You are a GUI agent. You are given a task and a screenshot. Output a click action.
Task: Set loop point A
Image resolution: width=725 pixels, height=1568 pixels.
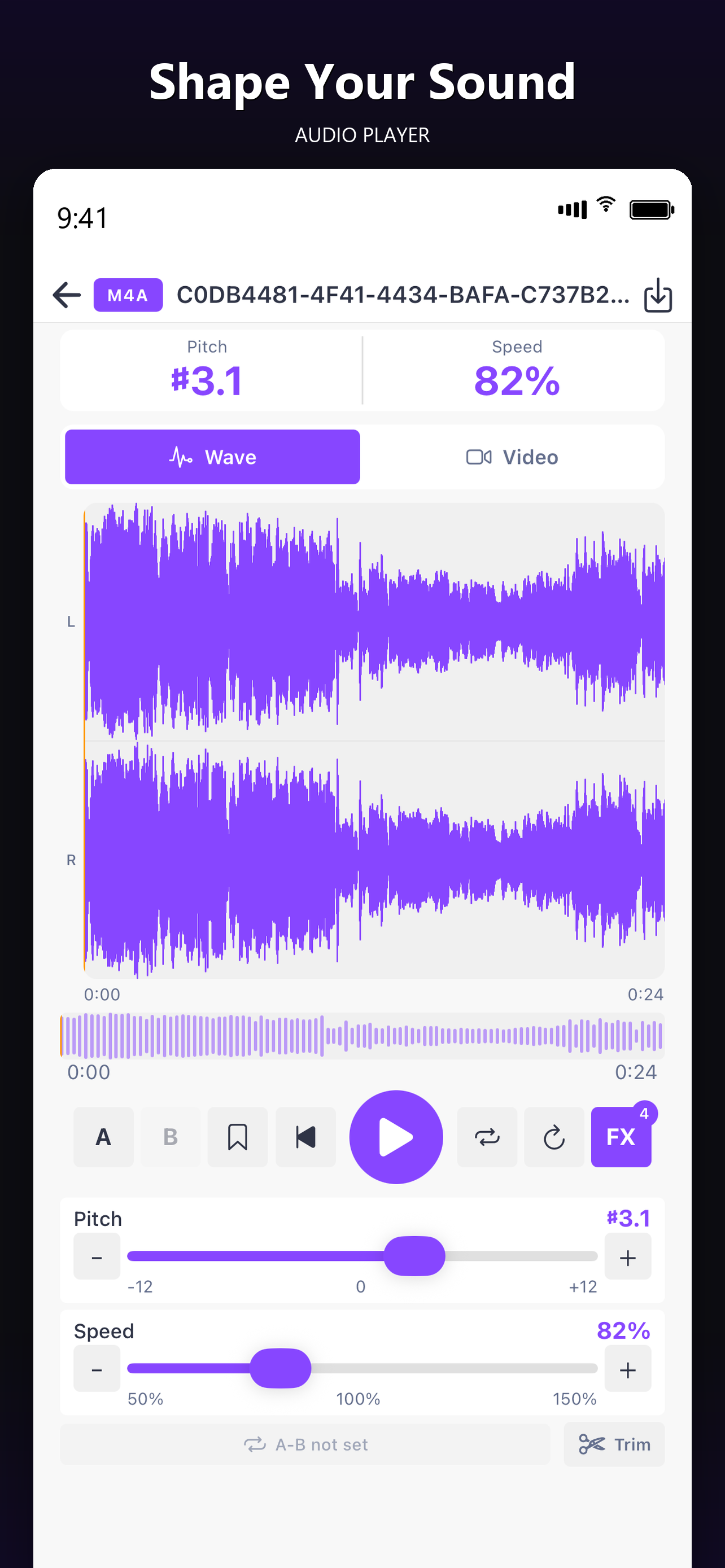(103, 1136)
